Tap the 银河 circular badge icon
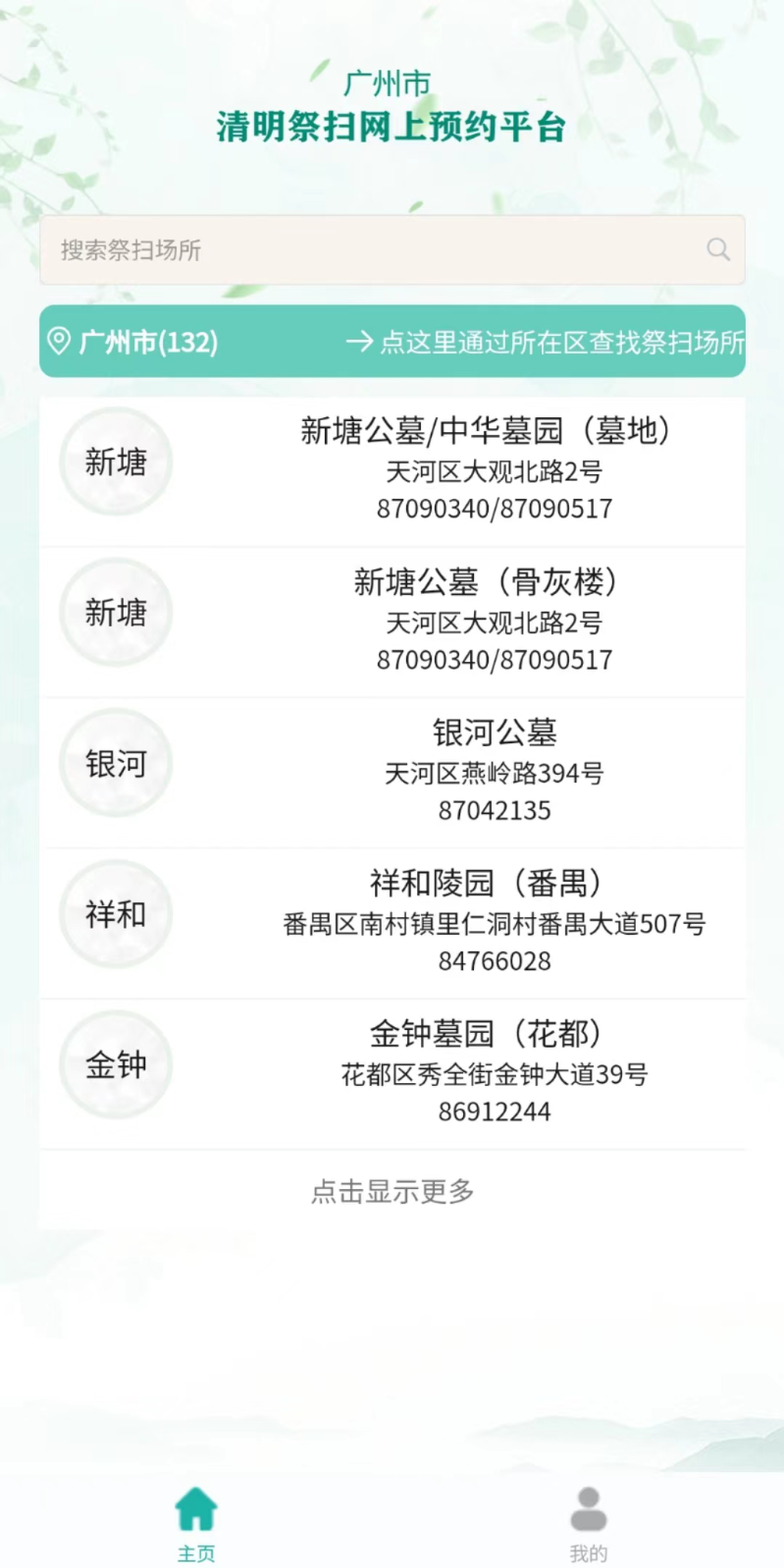The image size is (784, 1568). pyautogui.click(x=114, y=763)
